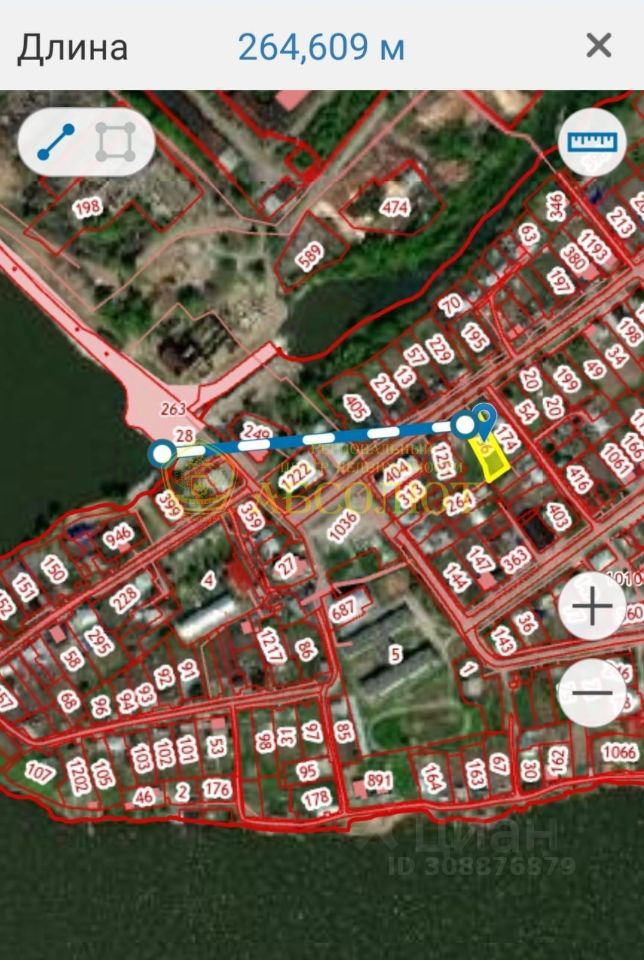Tap the highlighted yellow land parcel
644x960 pixels.
coord(493,462)
